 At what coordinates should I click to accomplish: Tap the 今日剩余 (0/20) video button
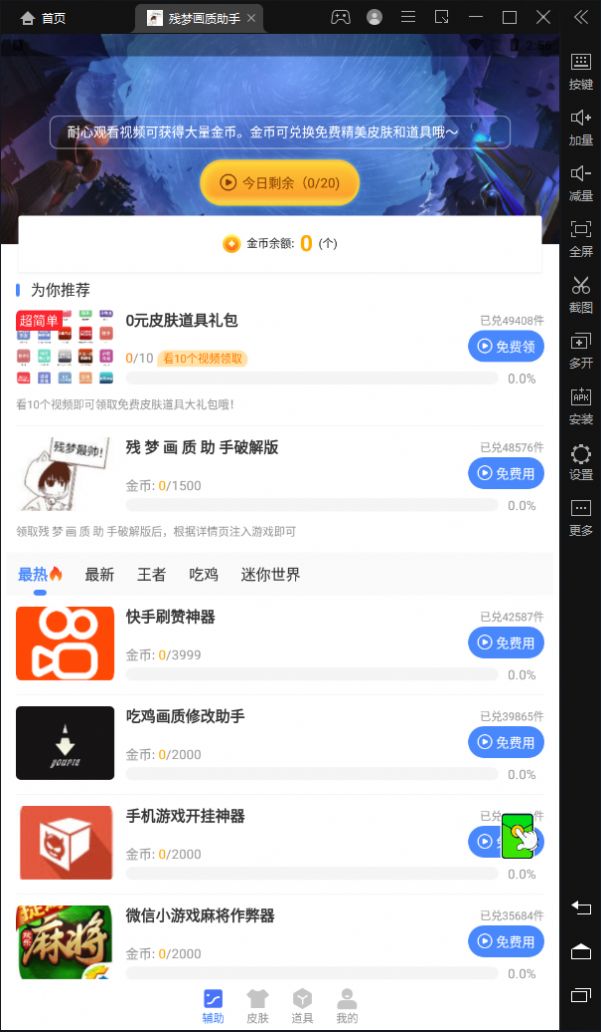click(280, 183)
